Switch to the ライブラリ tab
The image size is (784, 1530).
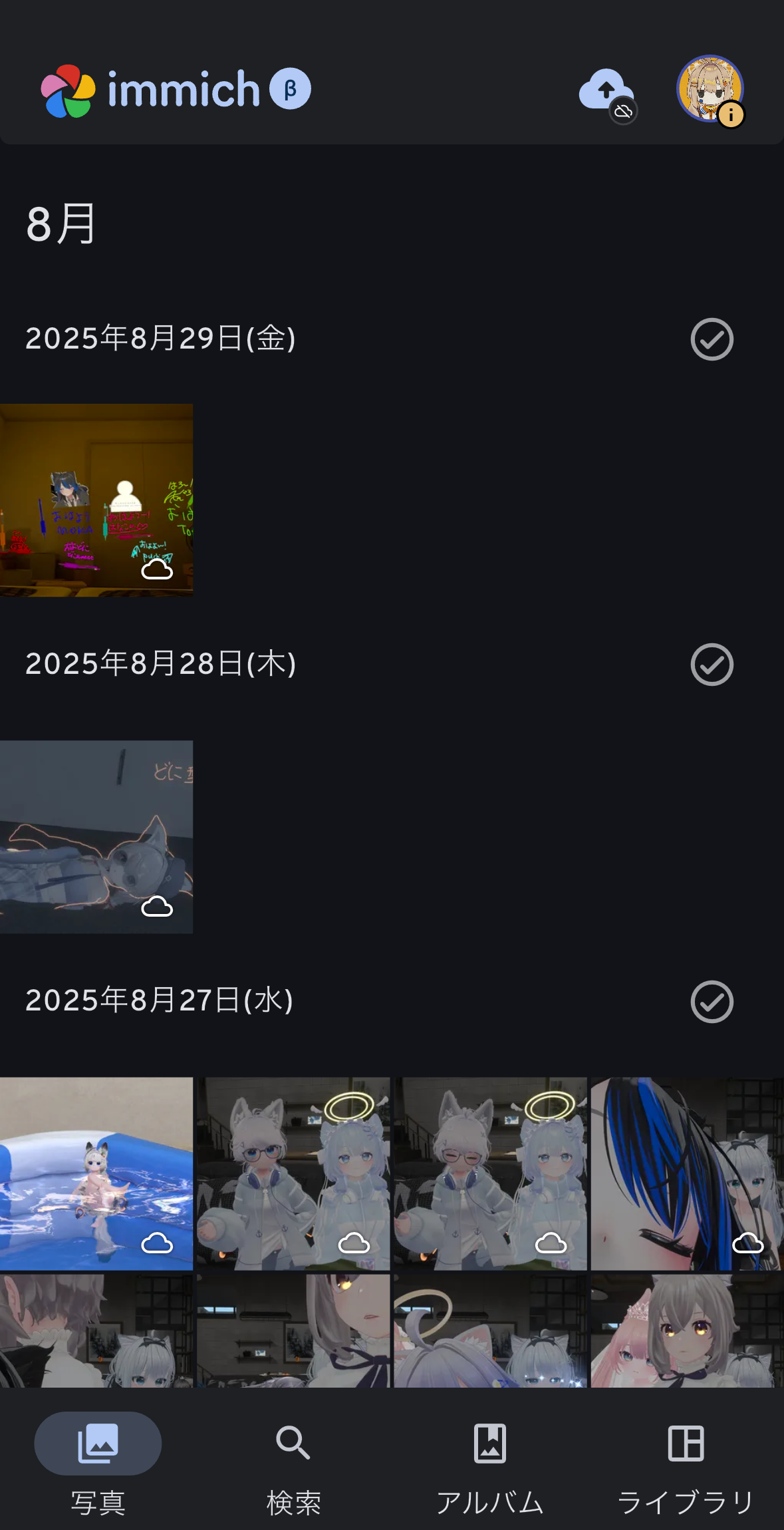(x=686, y=1463)
